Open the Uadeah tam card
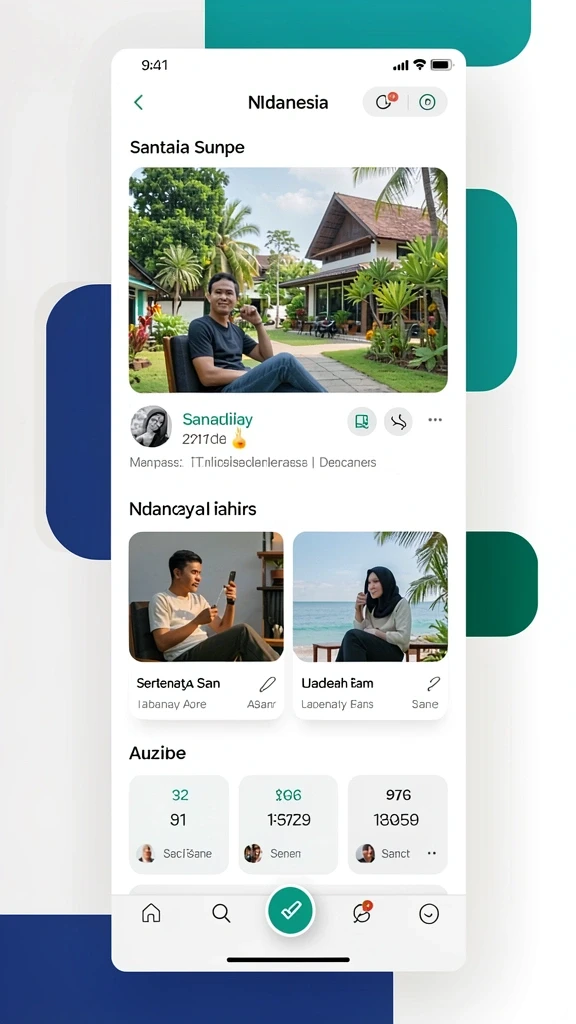The width and height of the screenshot is (576, 1024). click(370, 625)
